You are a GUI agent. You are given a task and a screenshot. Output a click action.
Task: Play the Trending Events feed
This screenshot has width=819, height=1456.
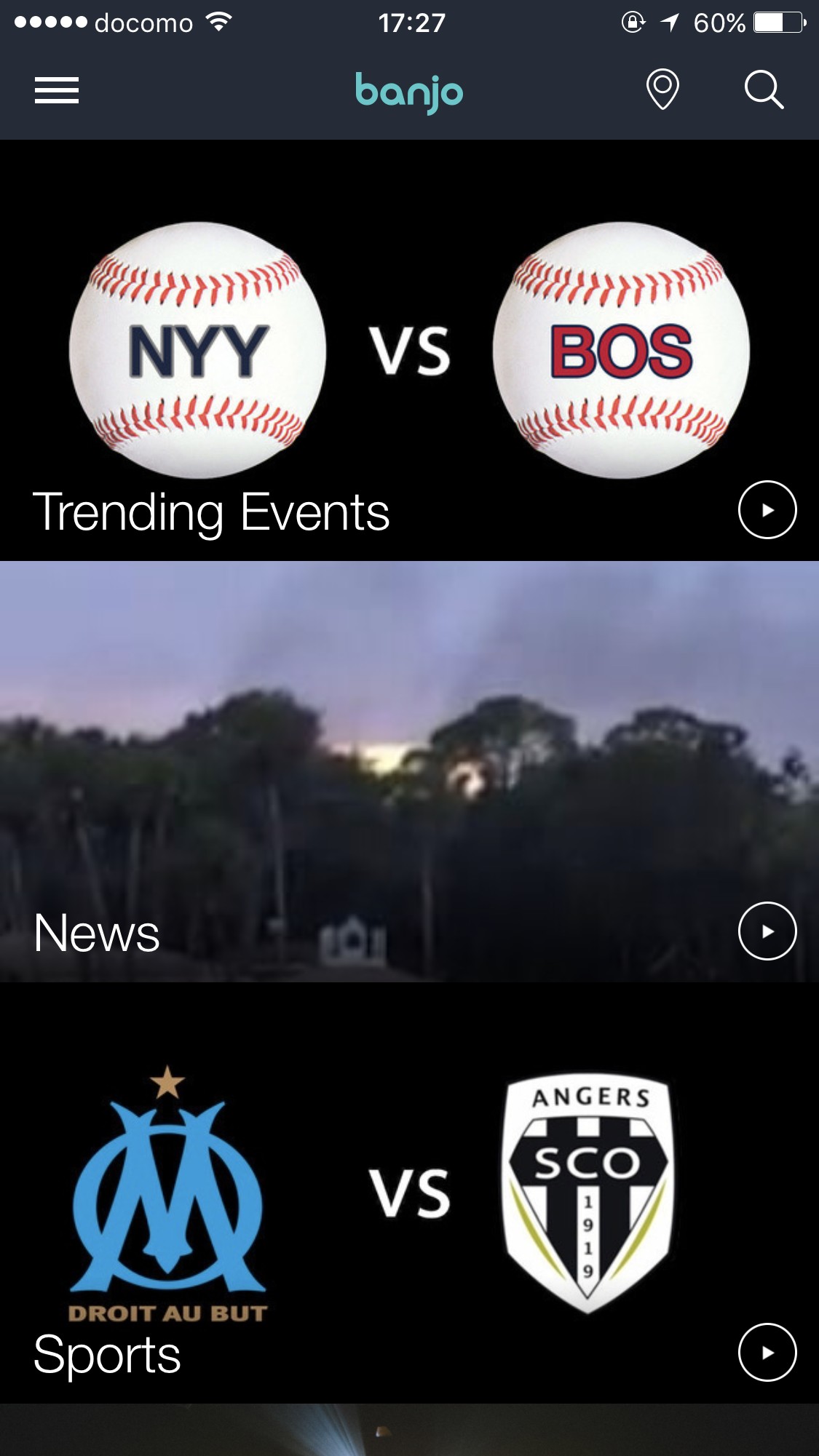767,510
